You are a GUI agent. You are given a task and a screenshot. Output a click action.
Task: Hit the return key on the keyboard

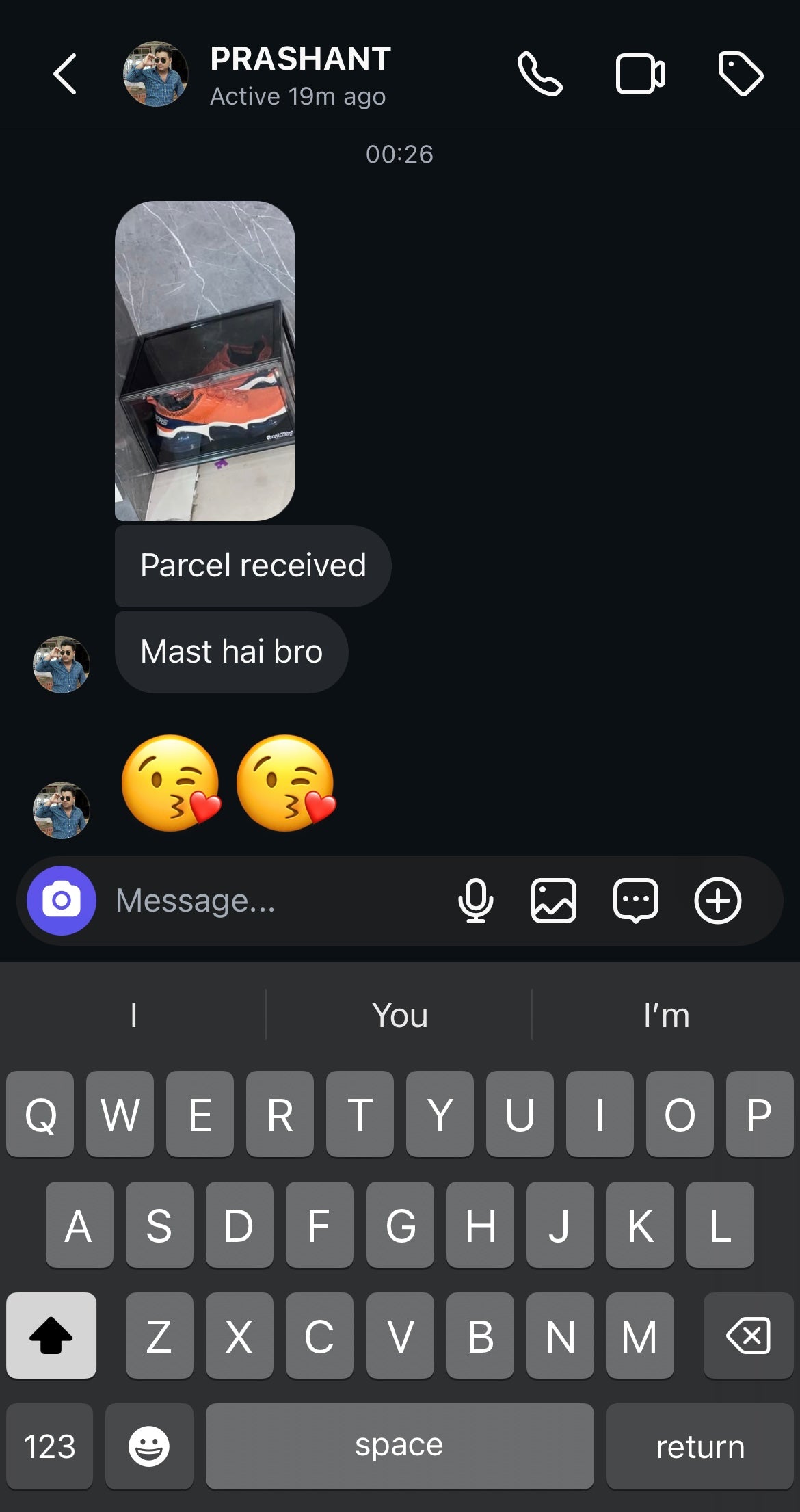point(700,1446)
